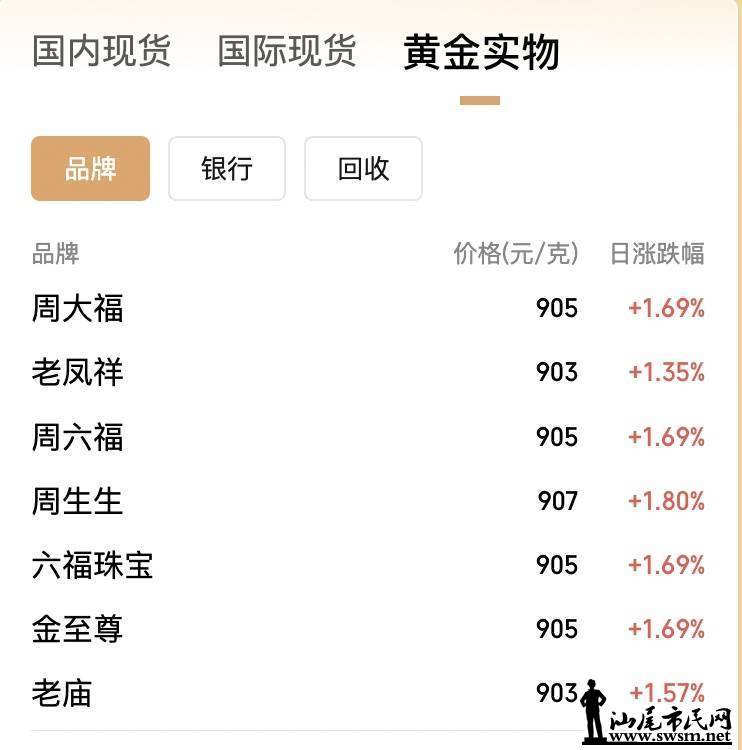Switch to the 国内现货 tab

[x=101, y=51]
